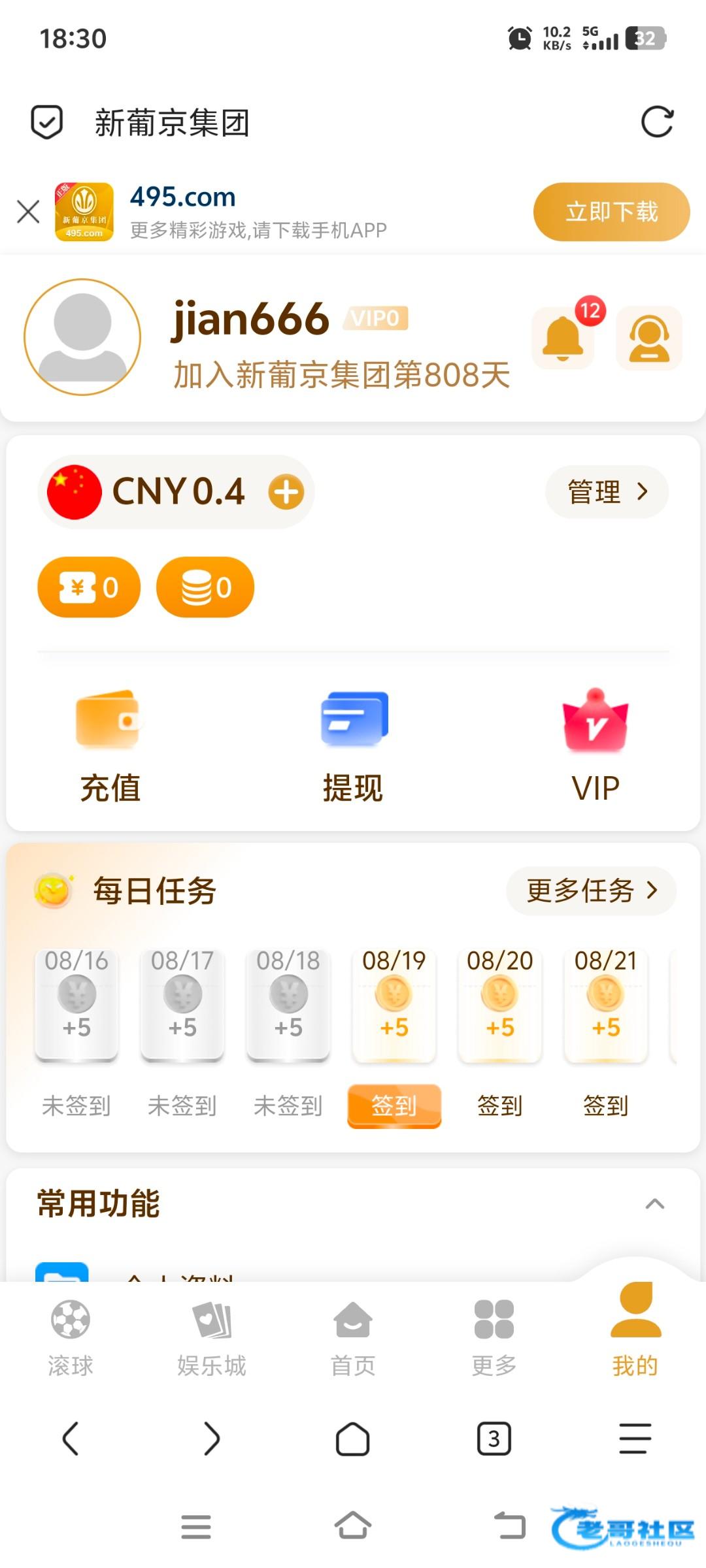Image resolution: width=706 pixels, height=1568 pixels.
Task: Tap the orange 签到 button for 08/19
Action: [394, 1105]
